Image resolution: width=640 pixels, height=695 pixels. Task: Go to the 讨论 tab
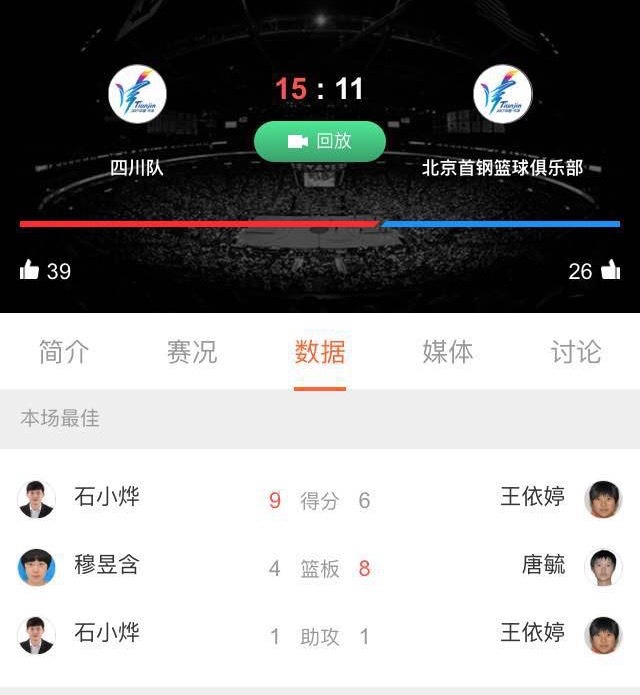pyautogui.click(x=576, y=352)
